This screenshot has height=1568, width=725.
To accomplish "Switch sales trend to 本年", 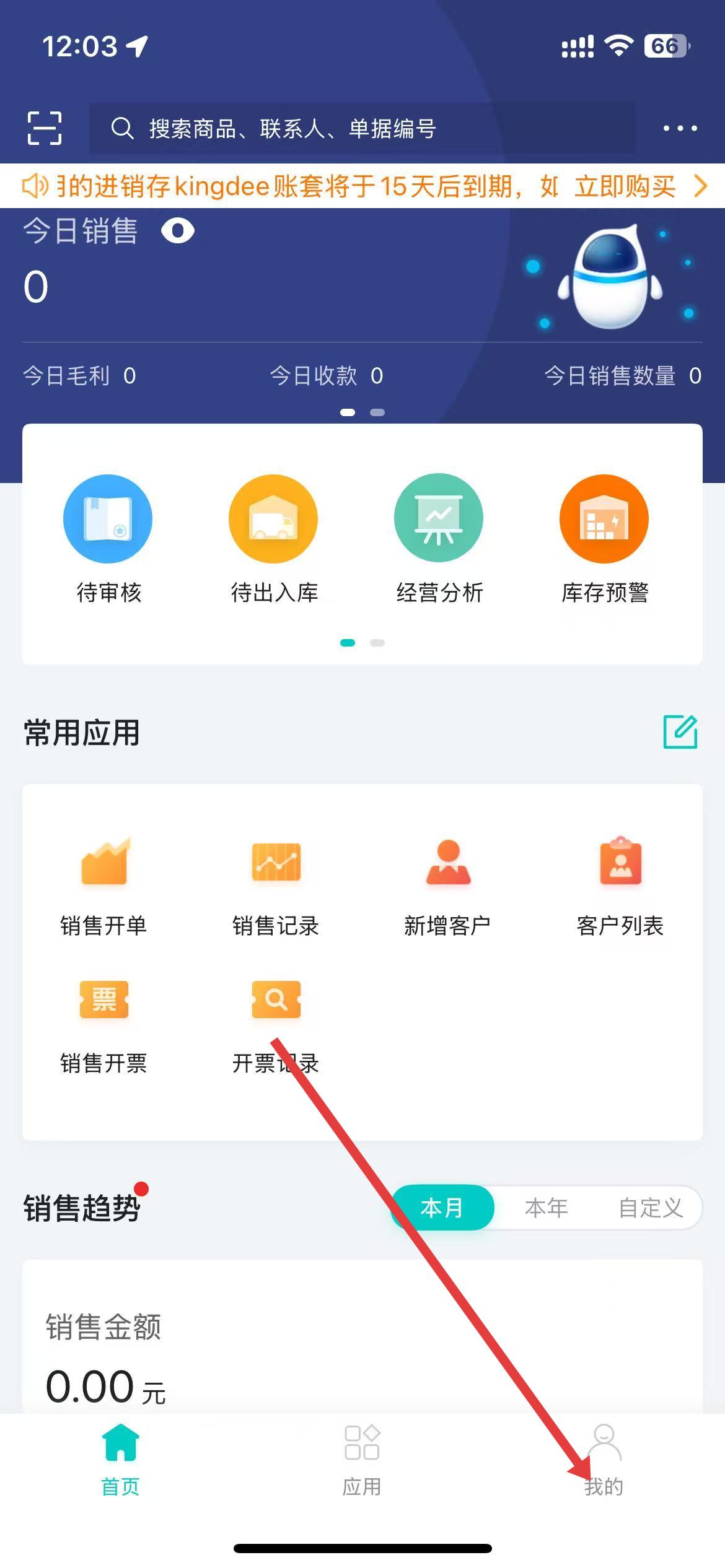I will click(x=546, y=1208).
